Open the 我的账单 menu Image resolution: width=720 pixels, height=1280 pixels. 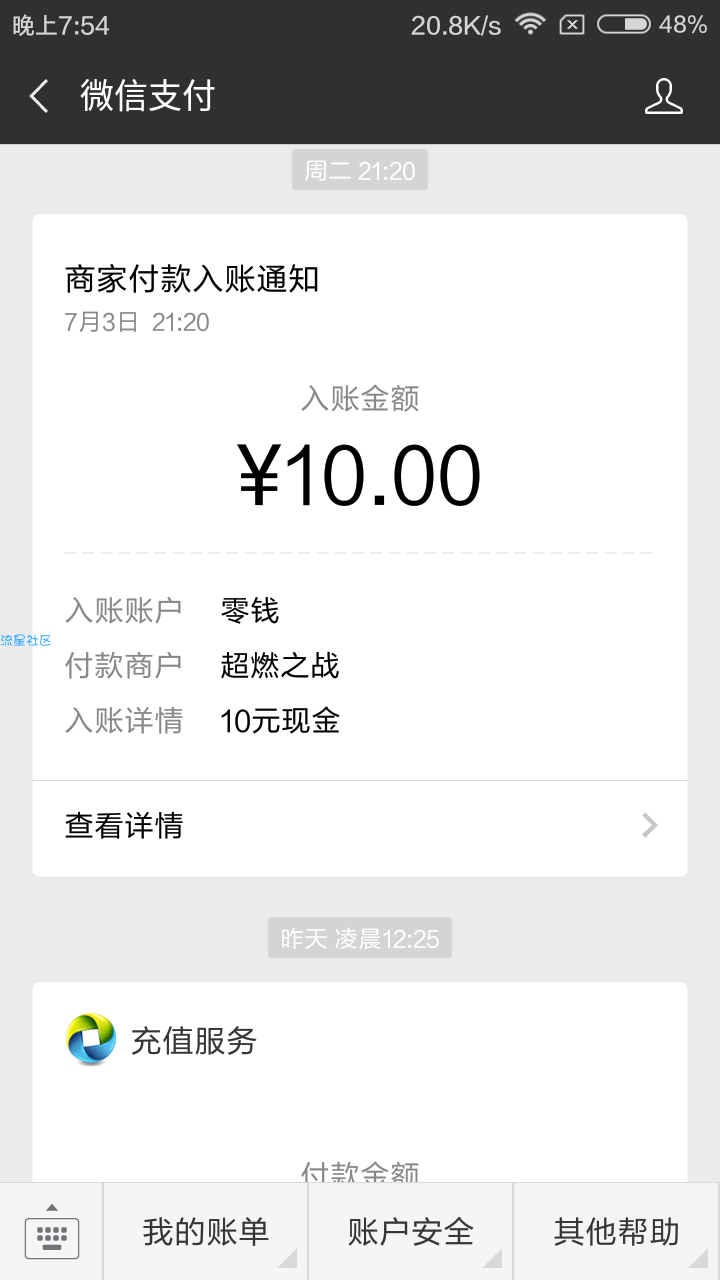point(206,1232)
